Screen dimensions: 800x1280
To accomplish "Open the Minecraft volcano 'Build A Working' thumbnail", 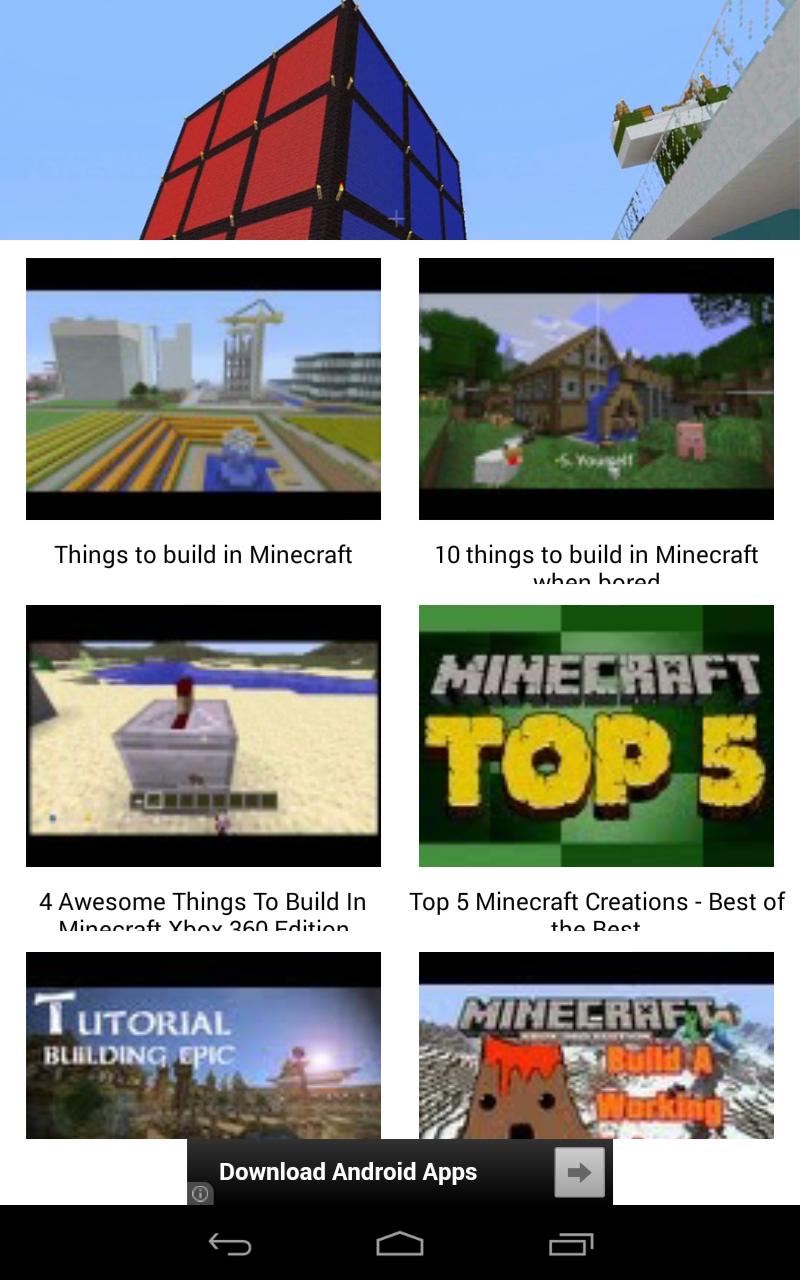I will coord(596,1045).
